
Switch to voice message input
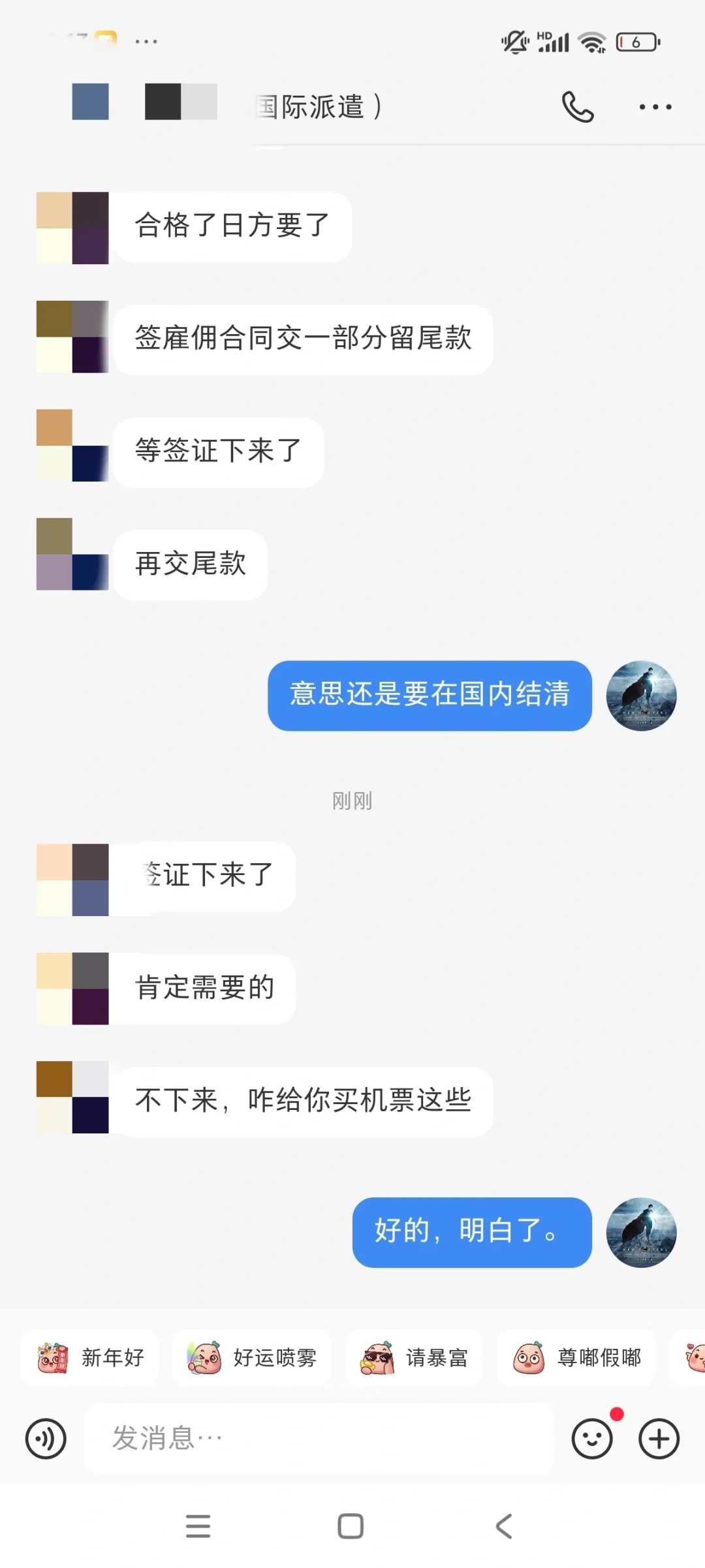[46, 1439]
